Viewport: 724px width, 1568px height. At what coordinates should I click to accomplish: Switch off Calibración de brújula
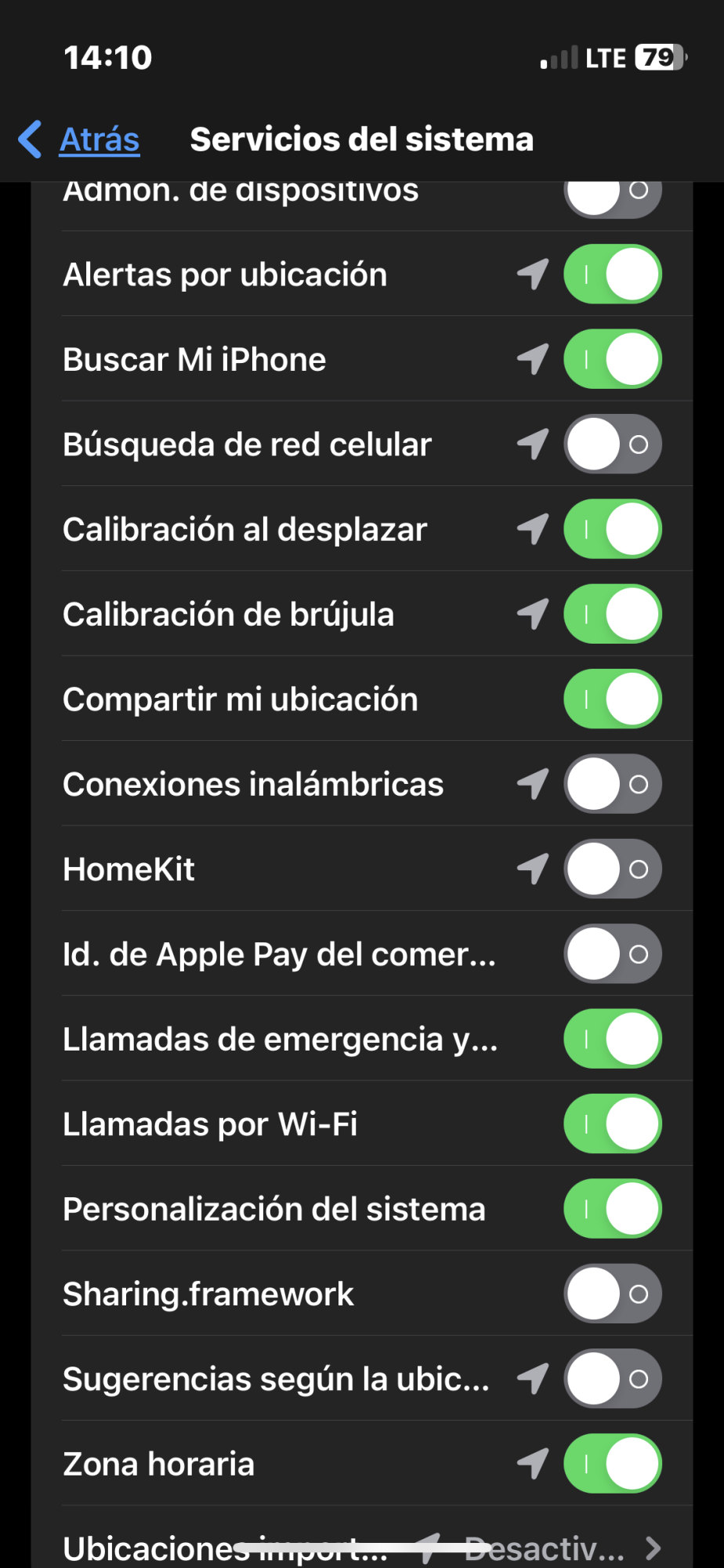613,614
